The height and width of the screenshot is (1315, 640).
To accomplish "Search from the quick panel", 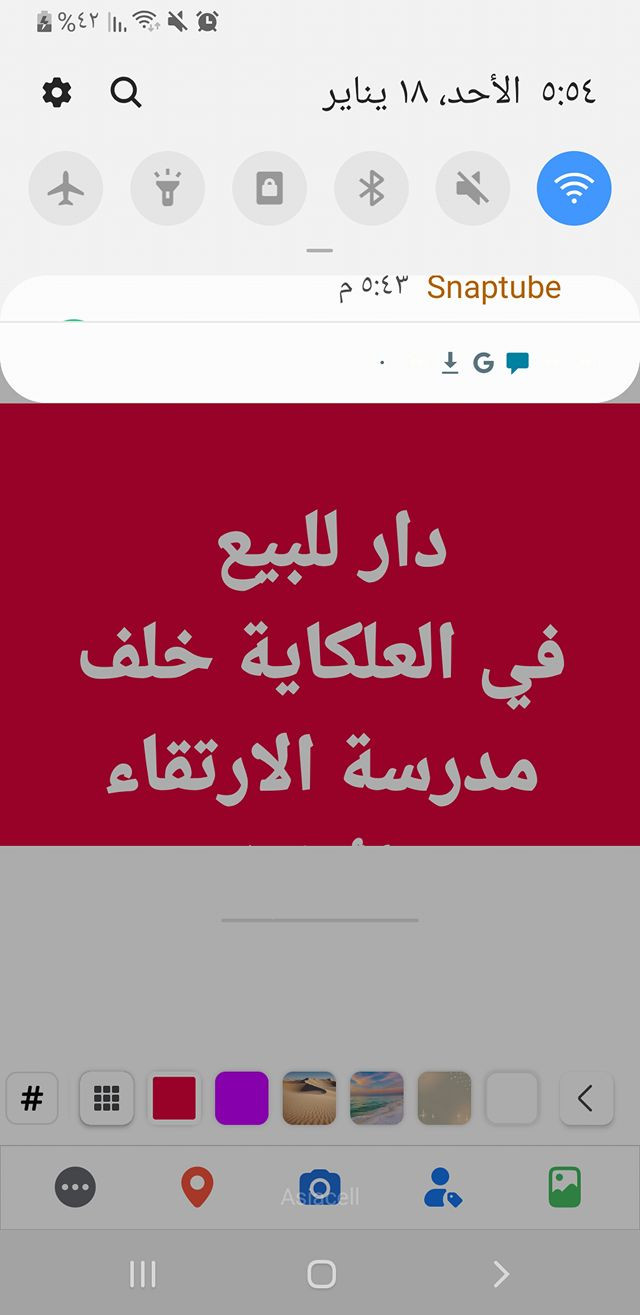I will click(x=126, y=93).
